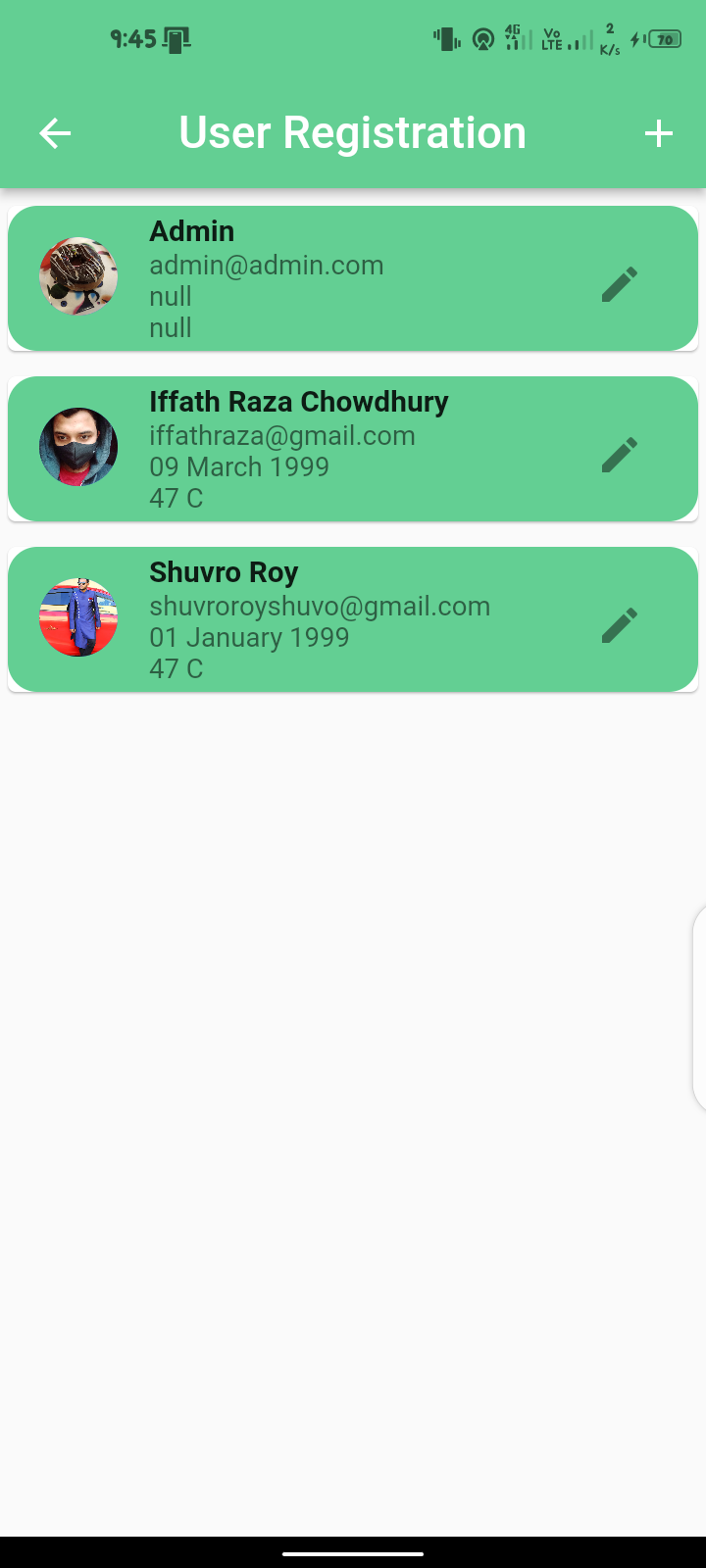Edit the Admin user entry
Image resolution: width=706 pixels, height=1568 pixels.
[620, 284]
